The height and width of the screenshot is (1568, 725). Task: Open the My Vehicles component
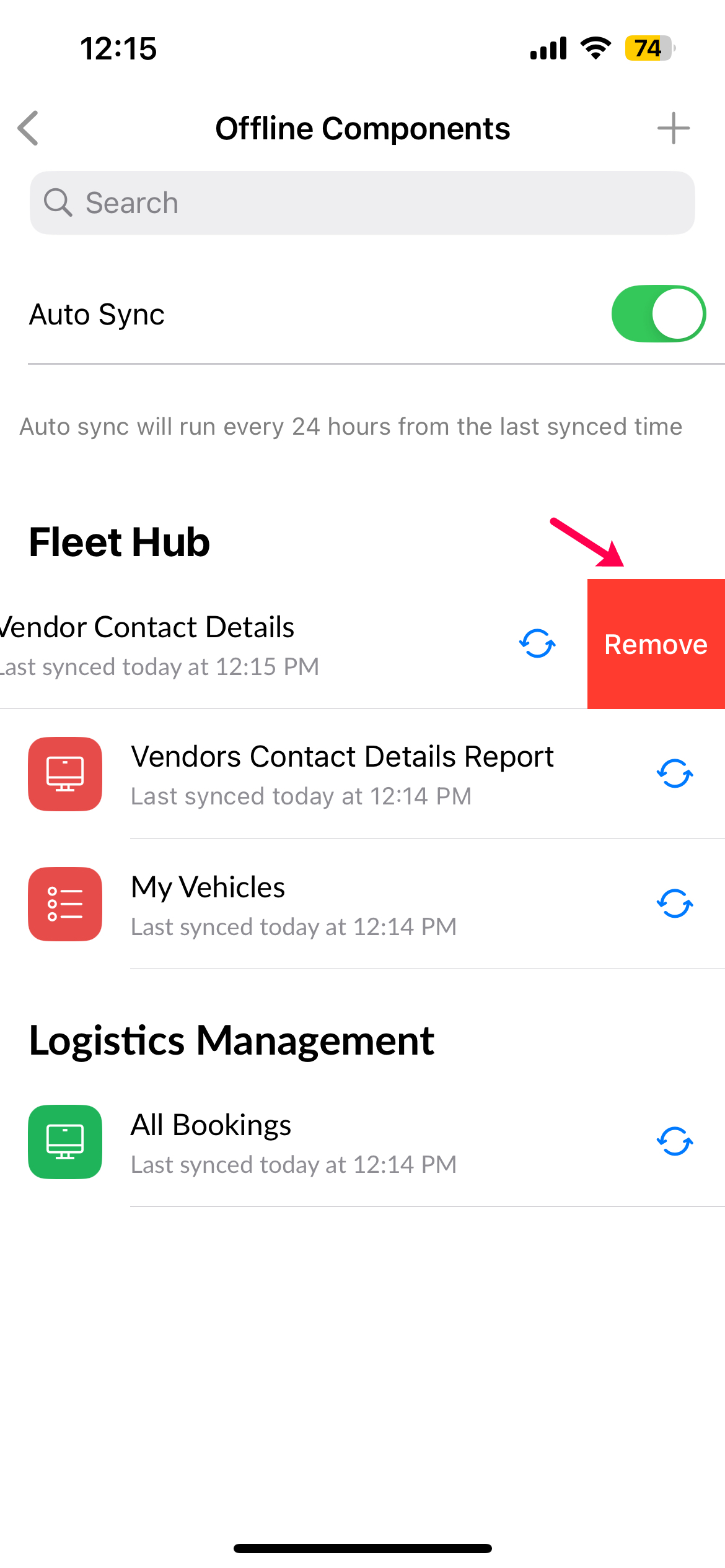click(362, 904)
